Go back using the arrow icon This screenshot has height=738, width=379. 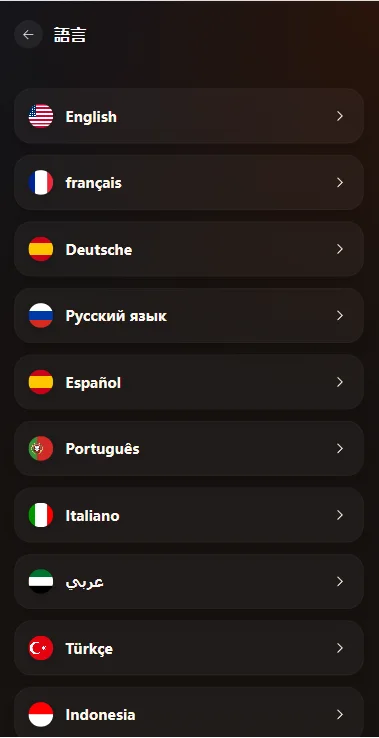pos(28,34)
